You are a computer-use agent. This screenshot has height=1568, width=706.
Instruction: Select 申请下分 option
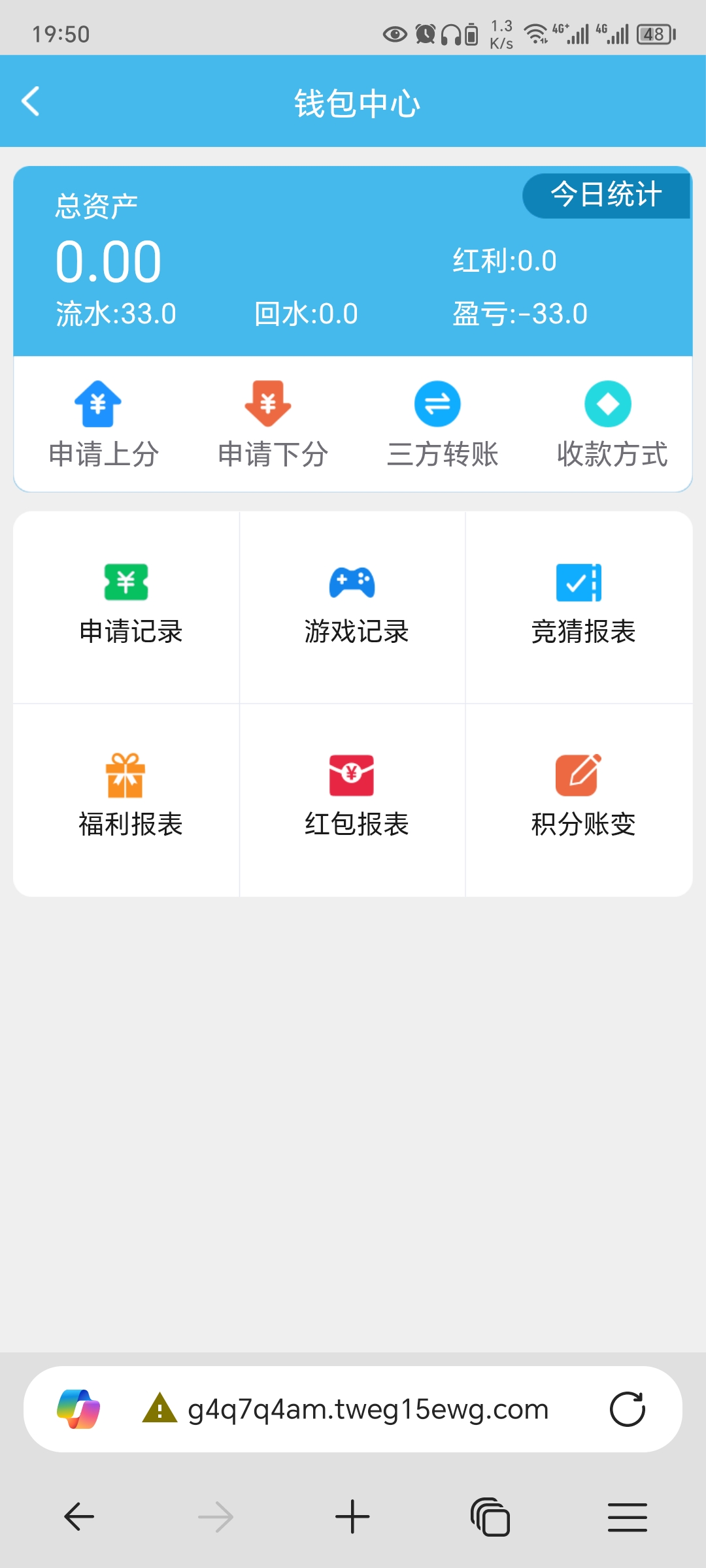(x=273, y=425)
